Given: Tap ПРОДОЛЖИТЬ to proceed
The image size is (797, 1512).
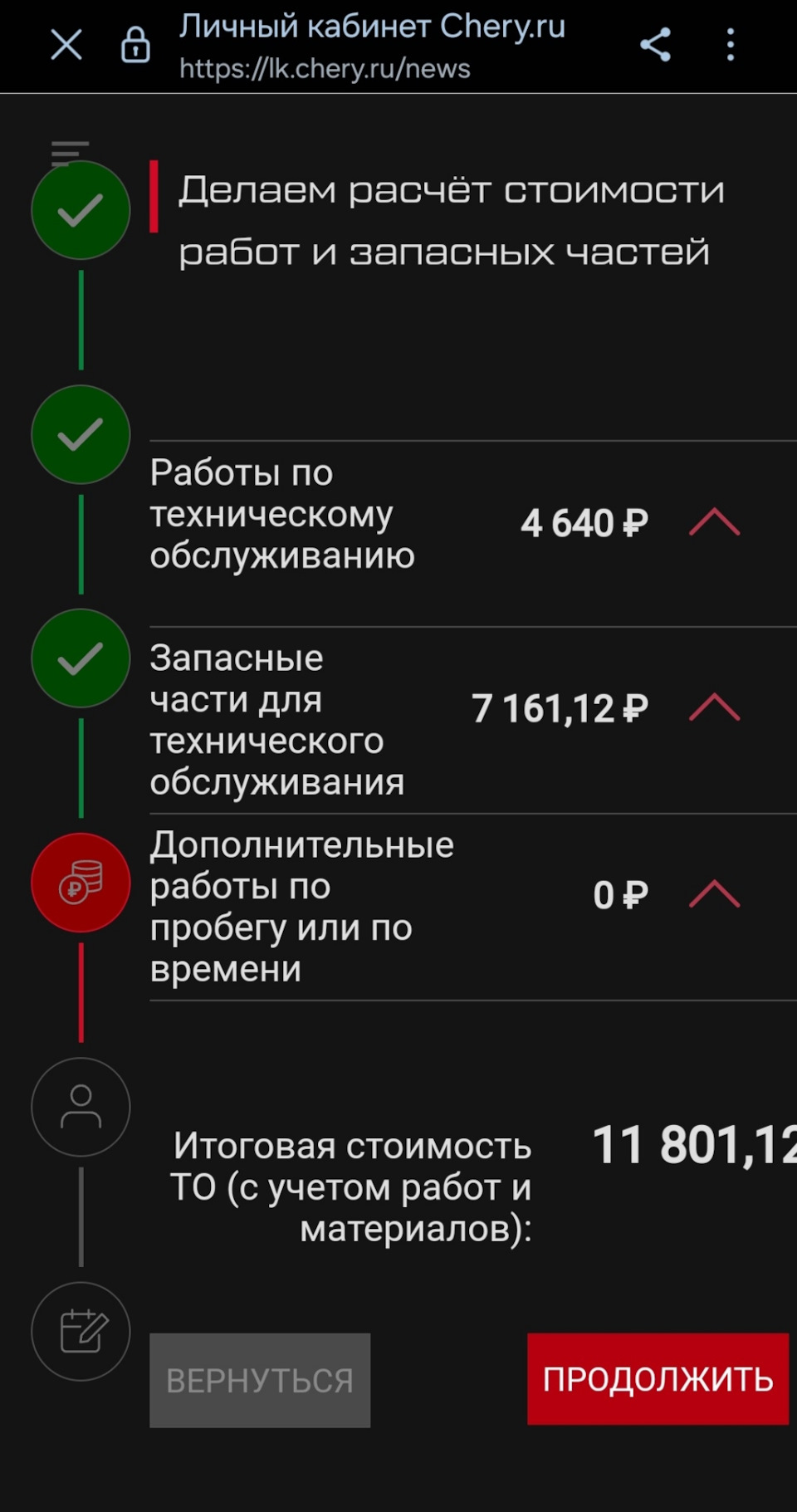Looking at the screenshot, I should click(x=658, y=1378).
